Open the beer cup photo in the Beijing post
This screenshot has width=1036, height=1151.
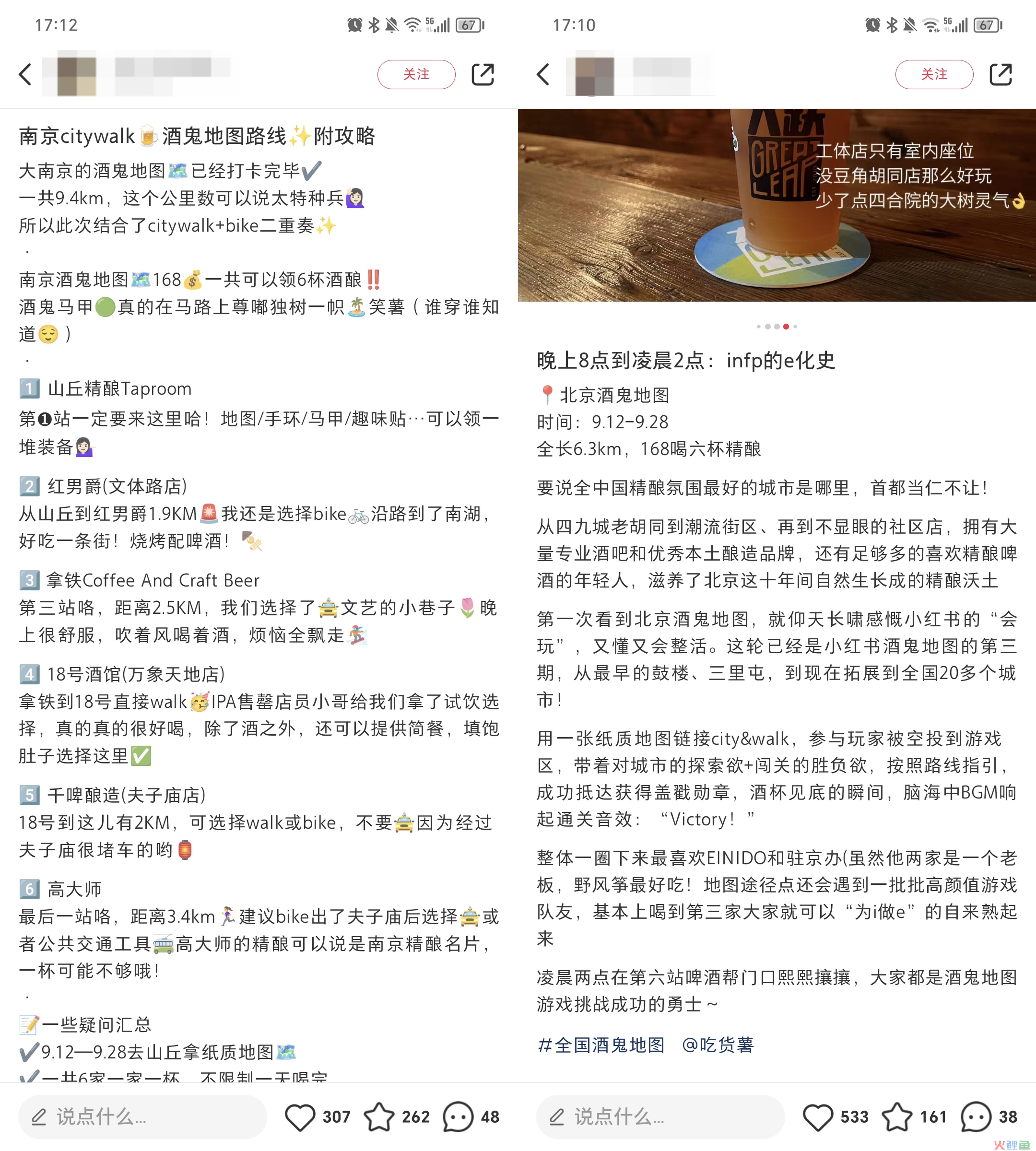(x=776, y=205)
